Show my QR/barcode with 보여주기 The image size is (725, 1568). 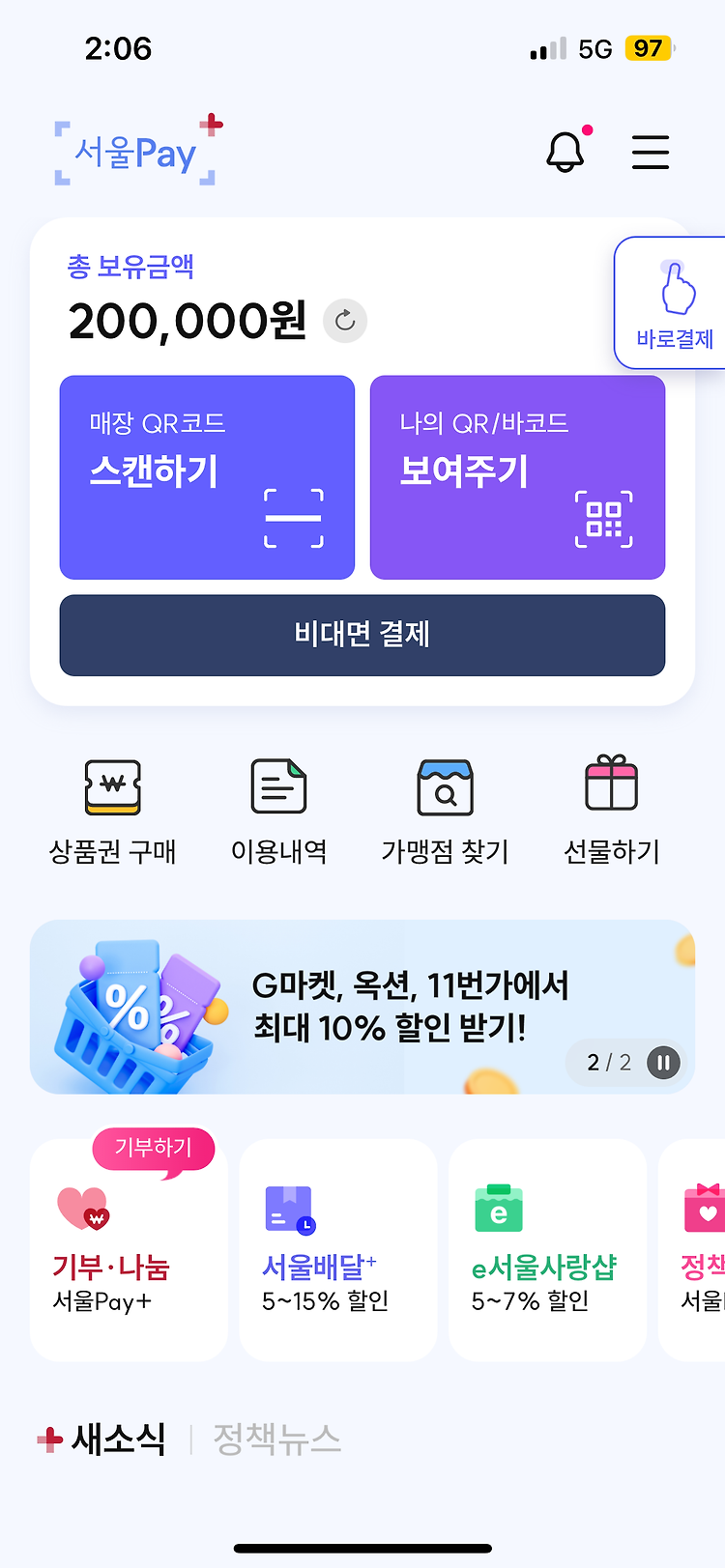coord(517,477)
